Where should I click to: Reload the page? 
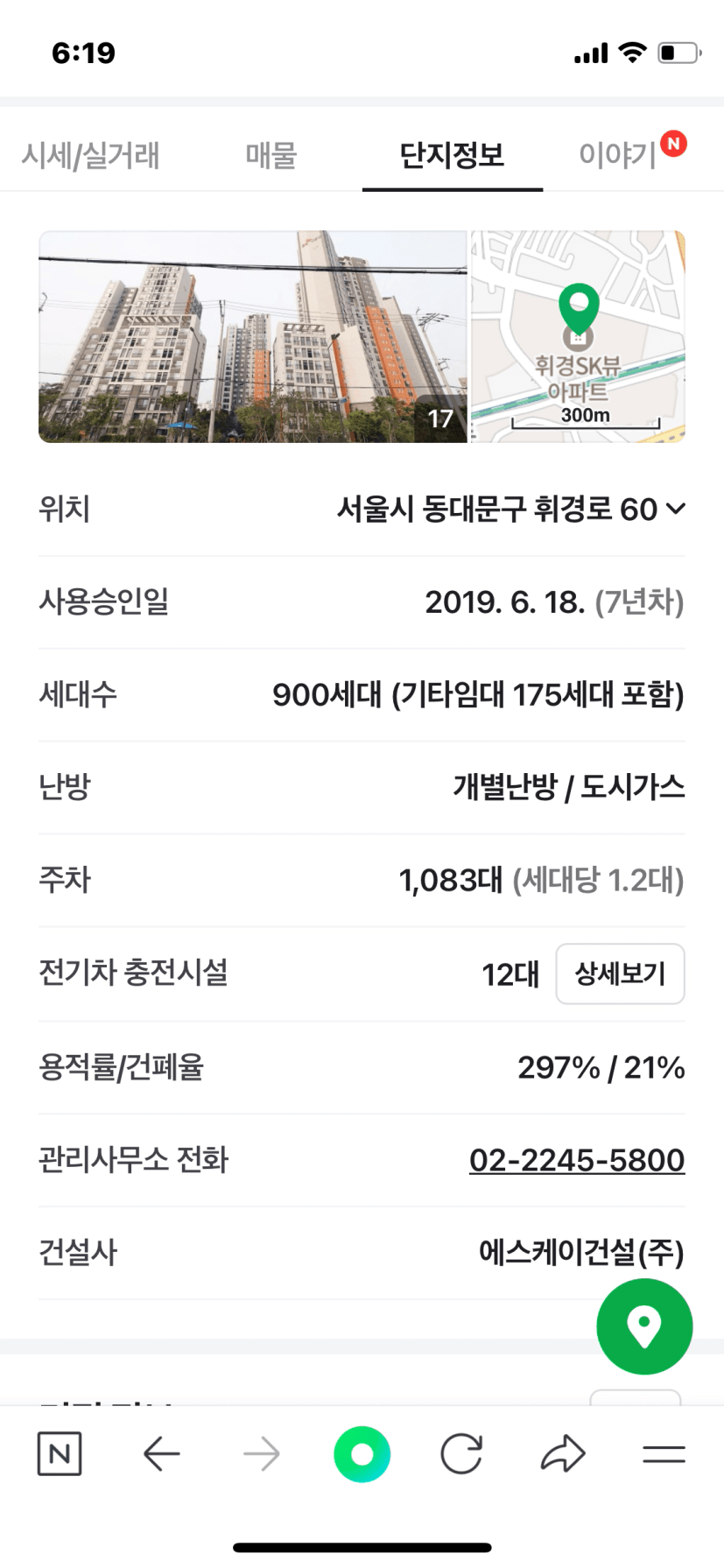[x=461, y=1454]
